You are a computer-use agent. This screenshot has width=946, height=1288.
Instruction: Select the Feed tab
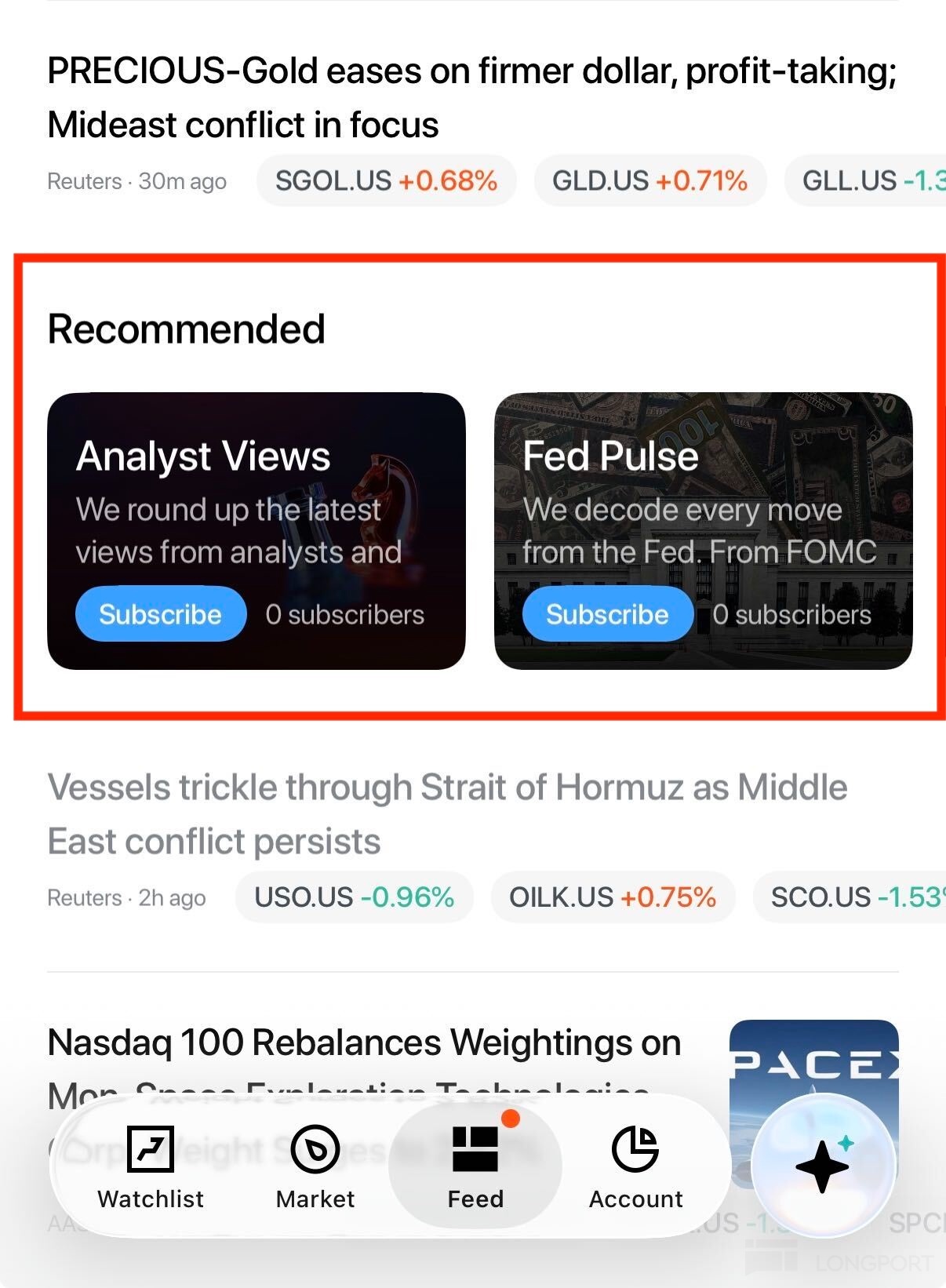475,1166
